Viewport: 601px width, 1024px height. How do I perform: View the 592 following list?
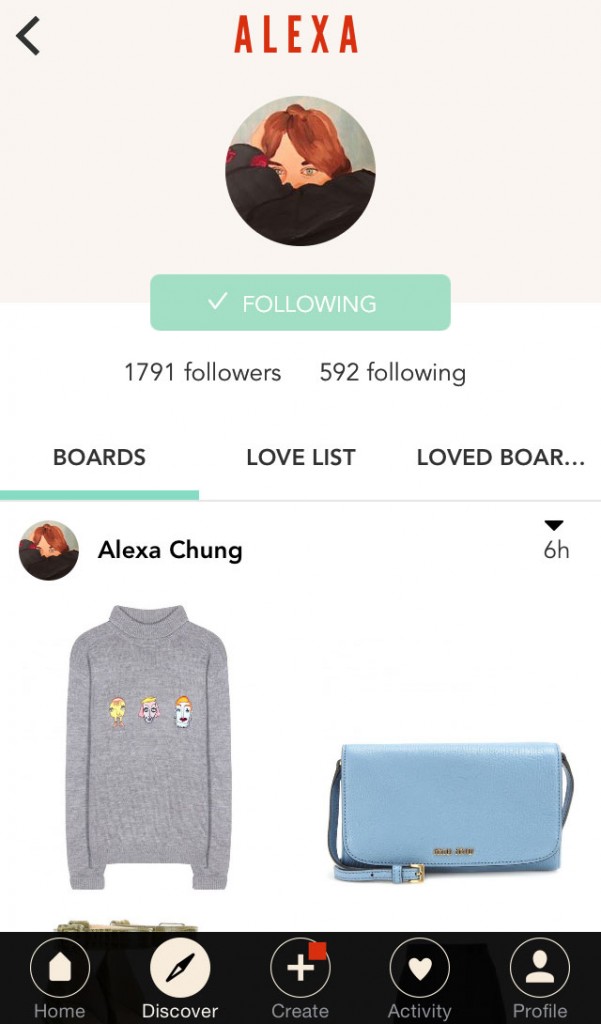(x=392, y=373)
